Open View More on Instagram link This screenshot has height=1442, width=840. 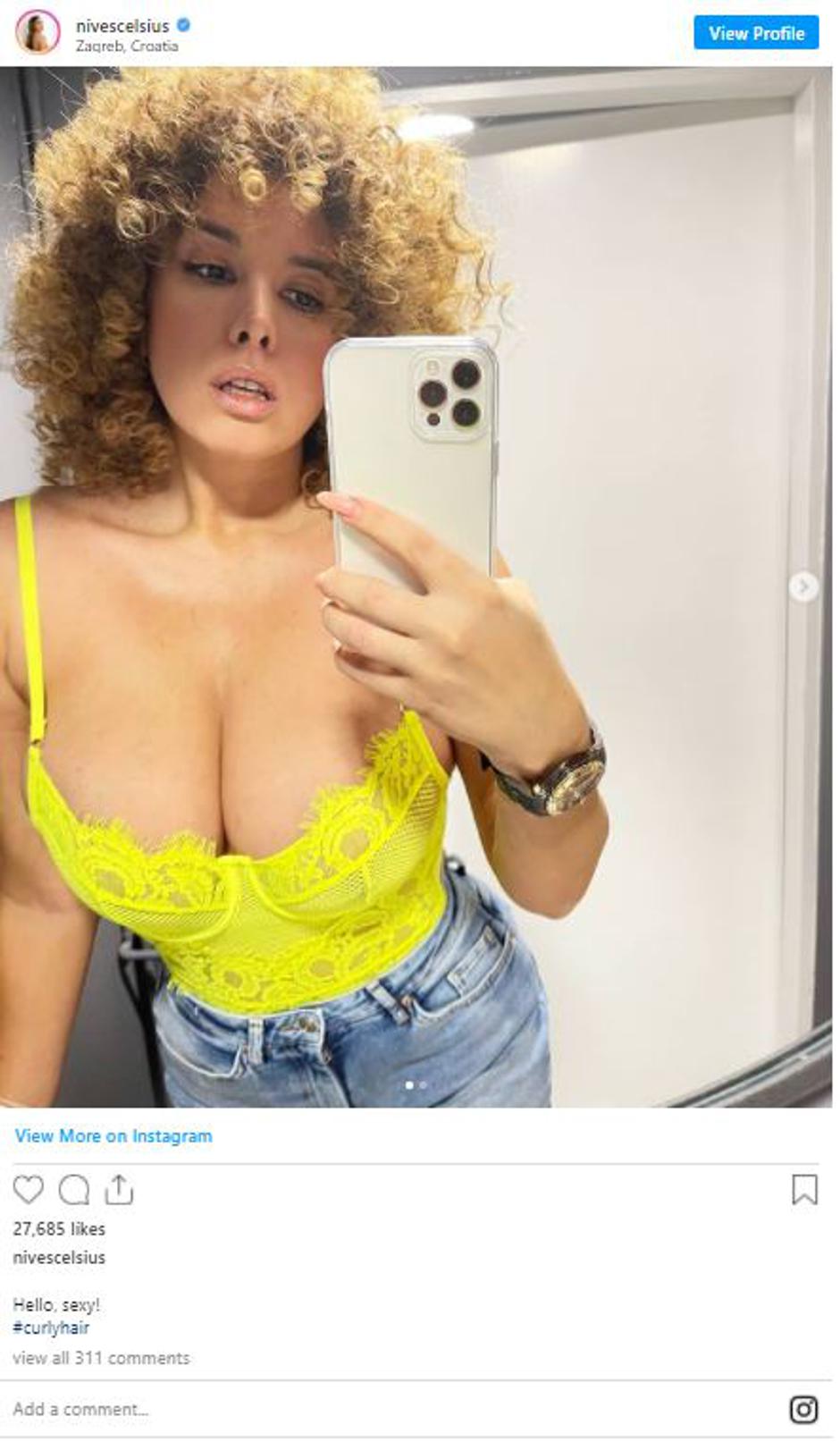113,1135
